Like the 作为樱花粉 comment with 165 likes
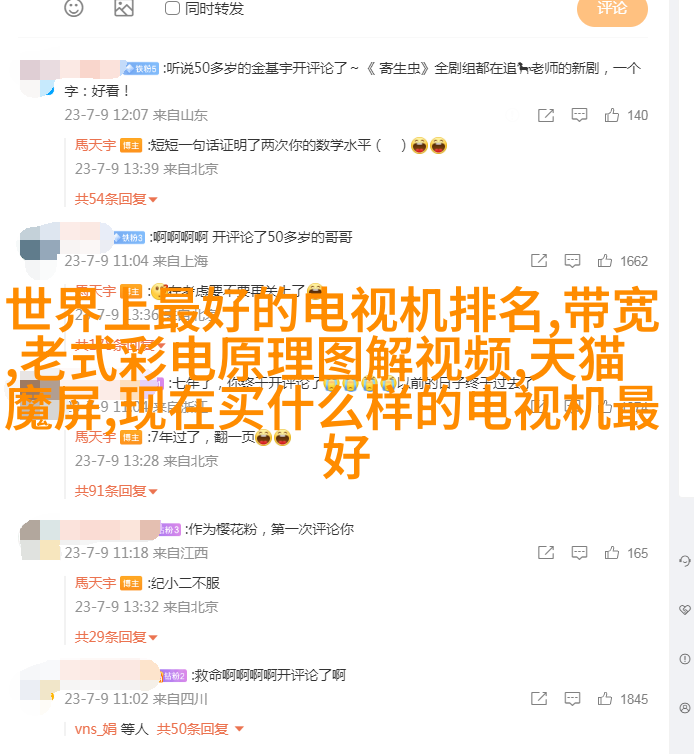Screen dimensions: 694x754 click(x=608, y=553)
